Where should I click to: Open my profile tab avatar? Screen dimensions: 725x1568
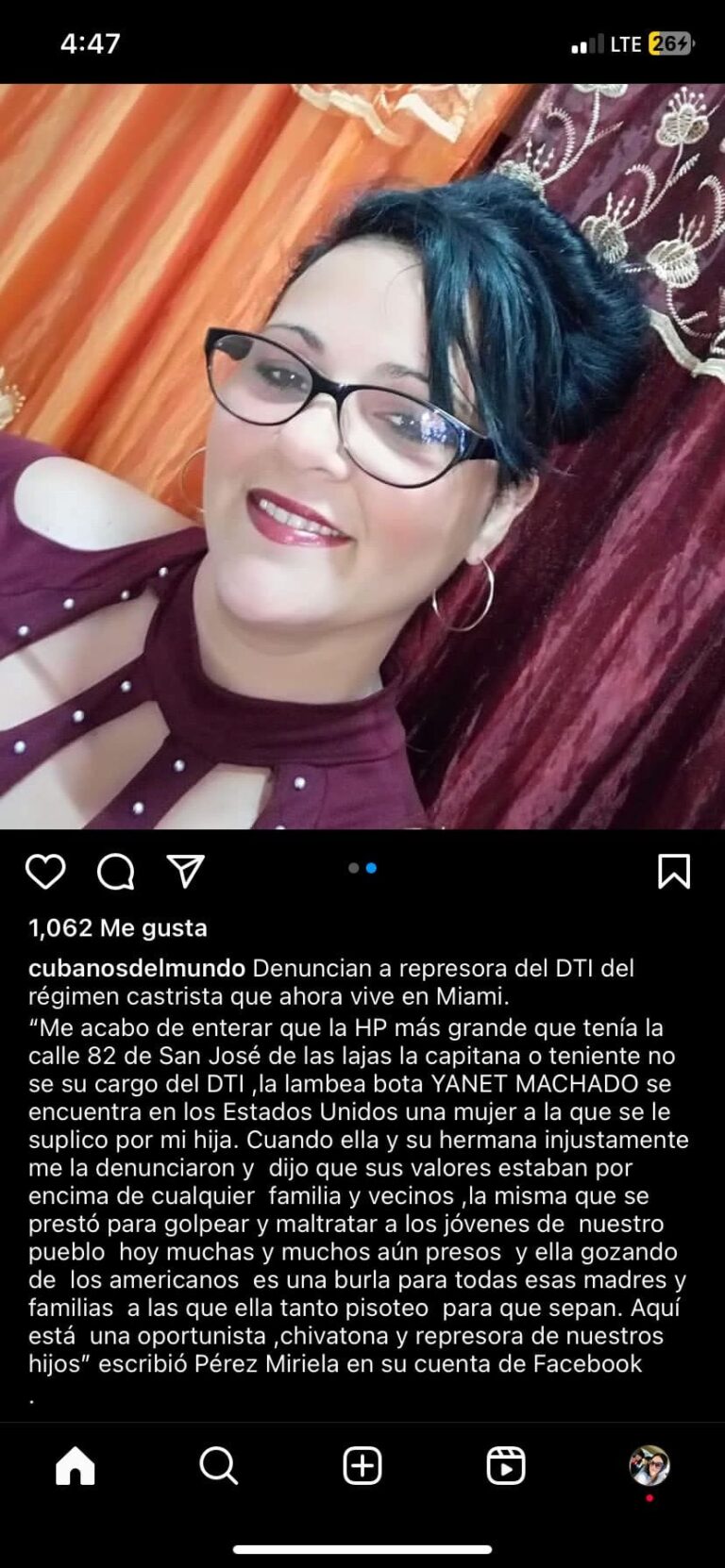click(x=649, y=1466)
